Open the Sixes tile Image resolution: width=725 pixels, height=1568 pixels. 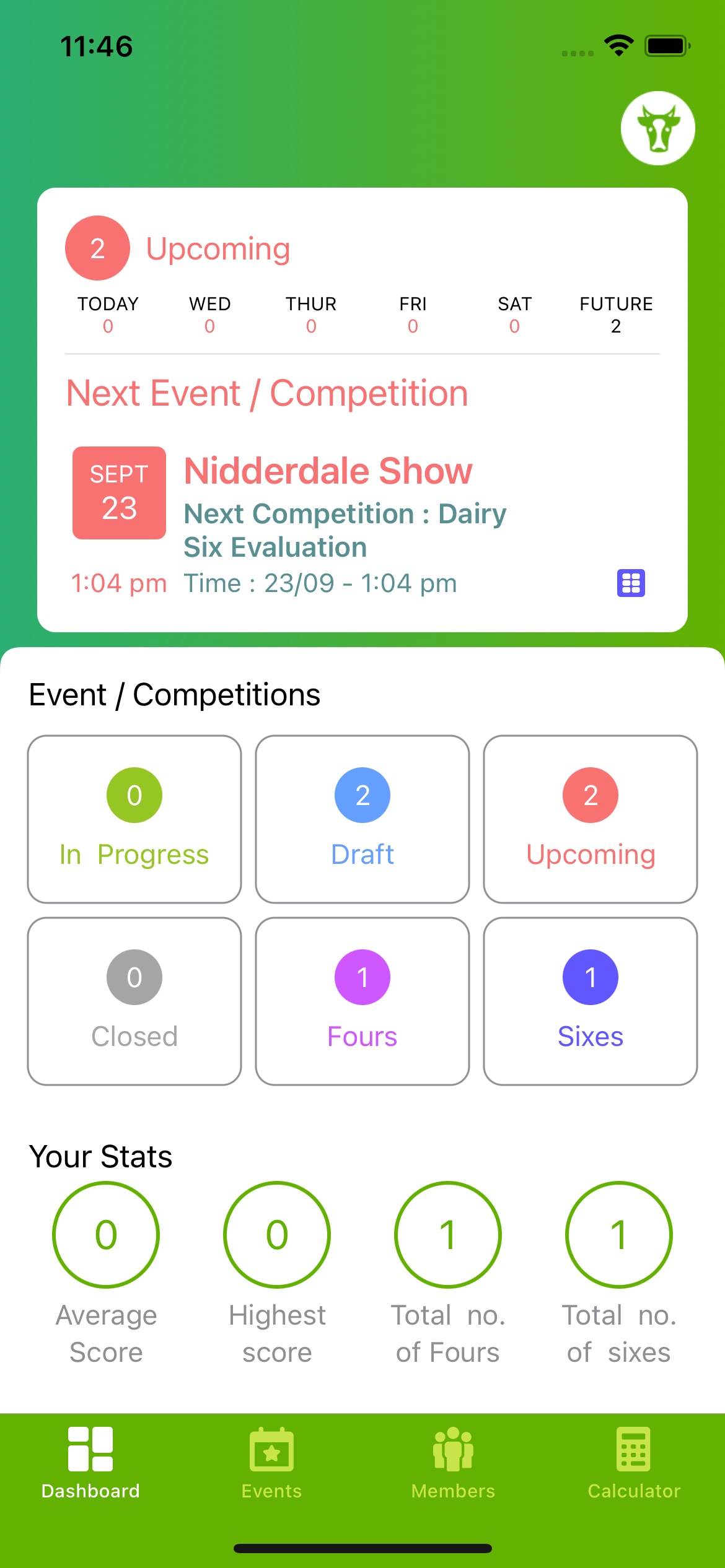point(590,1001)
